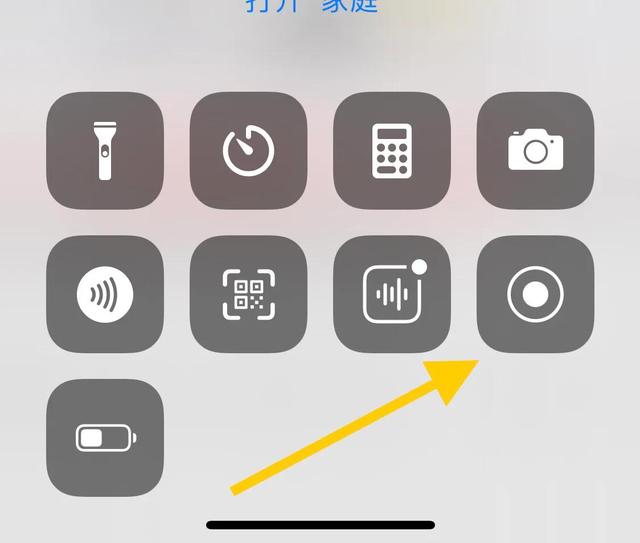Toggle sound recognition waveform control
The image size is (640, 543).
tap(391, 294)
